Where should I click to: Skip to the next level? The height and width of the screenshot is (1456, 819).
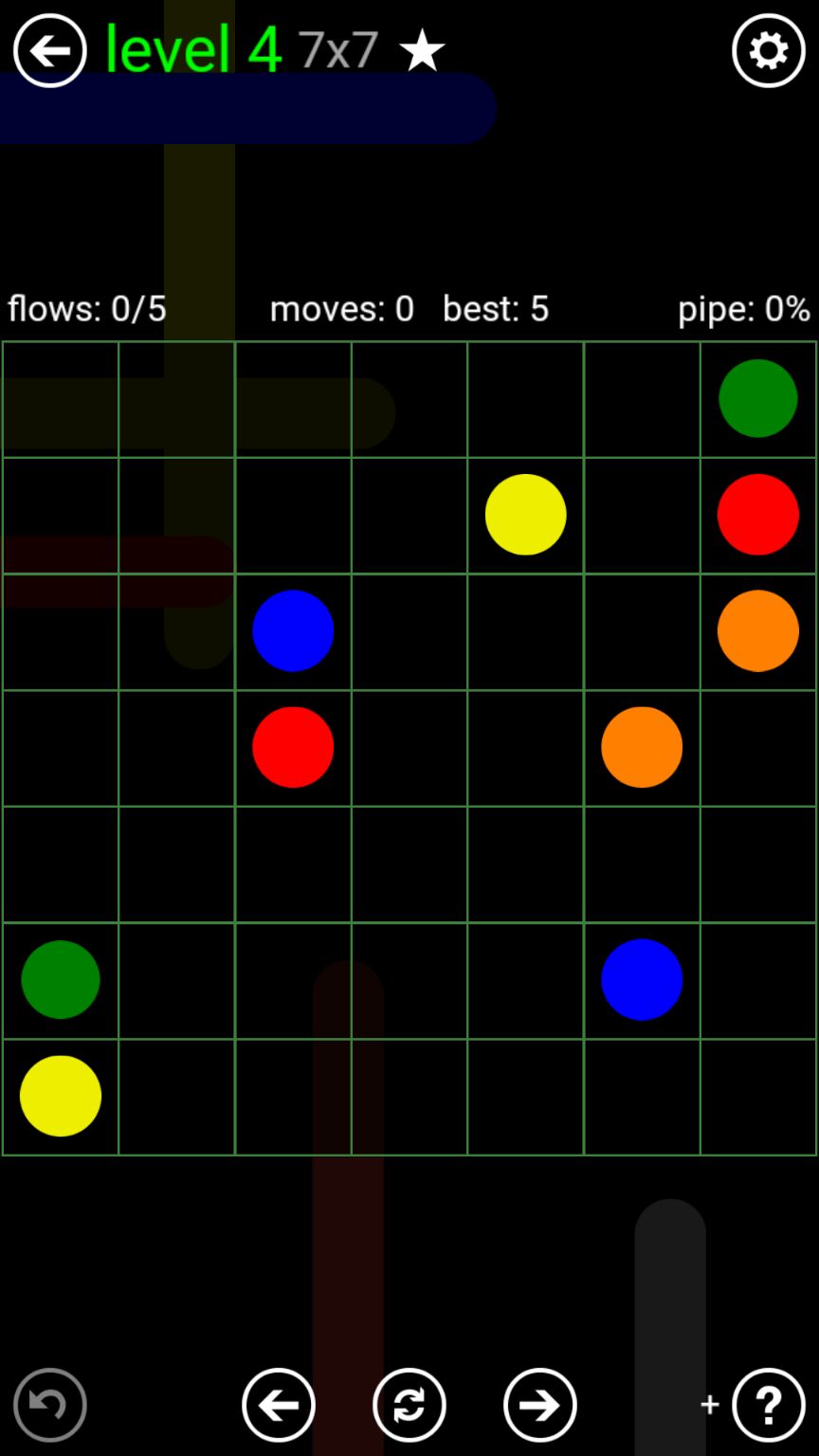[x=539, y=1404]
